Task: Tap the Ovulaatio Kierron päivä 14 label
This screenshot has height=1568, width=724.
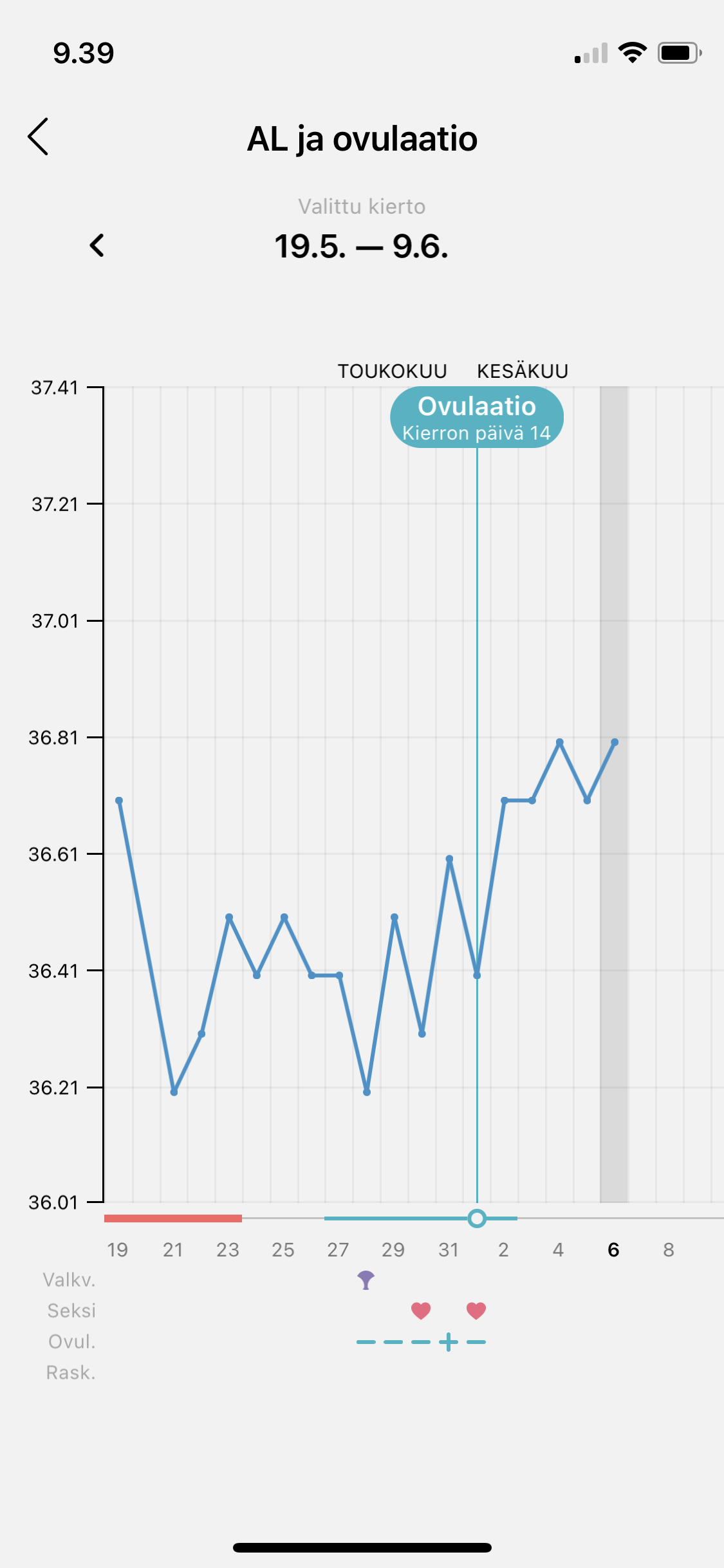Action: click(x=476, y=418)
